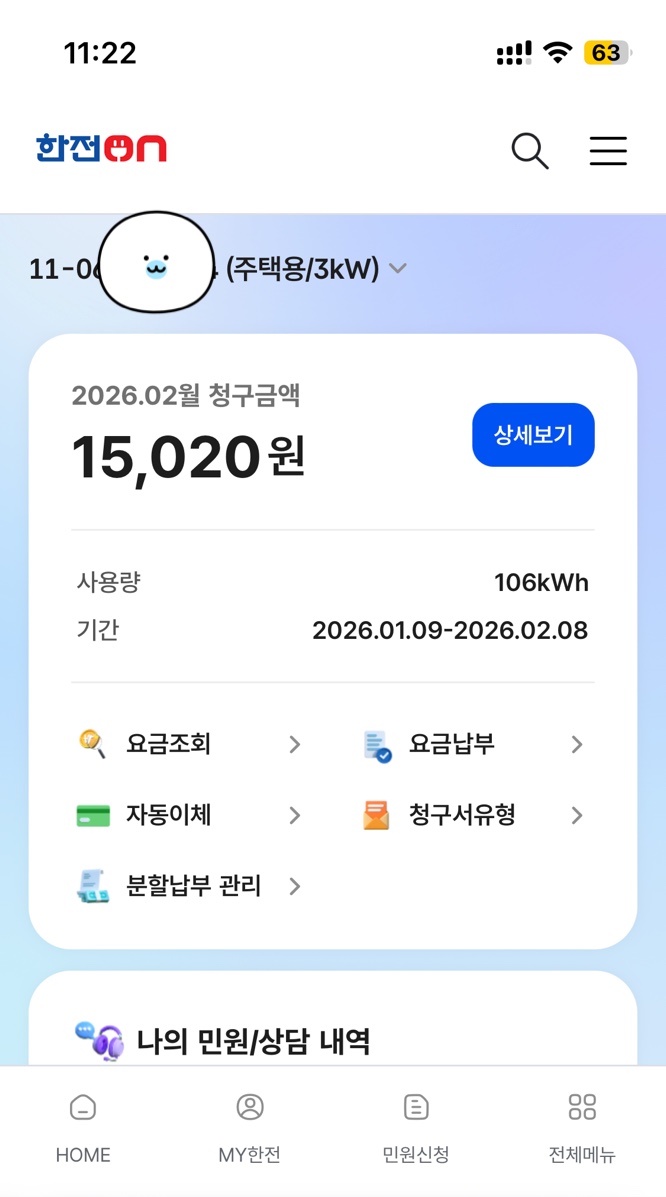This screenshot has width=666, height=1197.
Task: Open 분할납부 관리
Action: coord(189,886)
